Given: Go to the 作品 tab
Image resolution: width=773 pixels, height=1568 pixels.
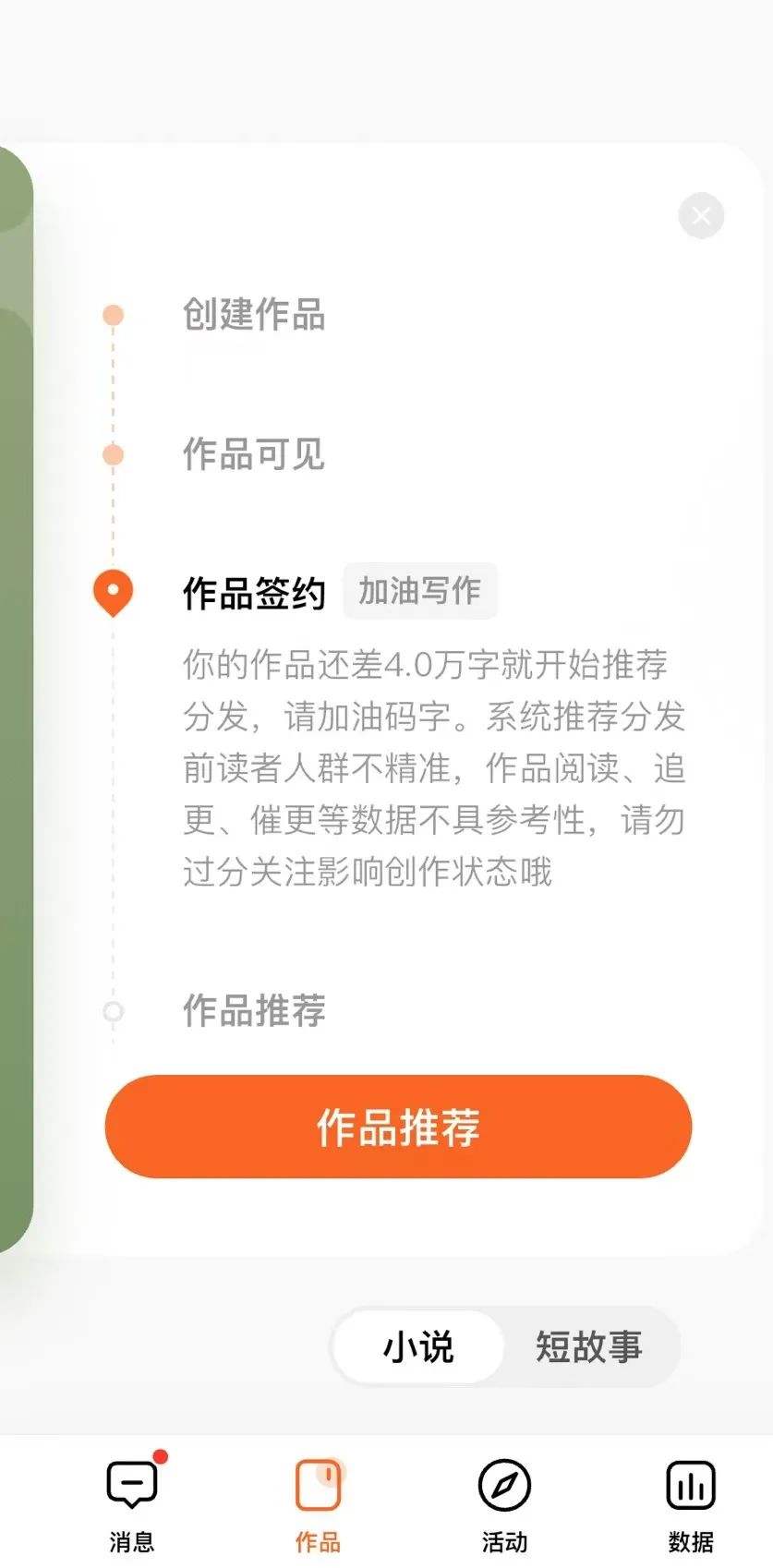Looking at the screenshot, I should (x=318, y=1502).
